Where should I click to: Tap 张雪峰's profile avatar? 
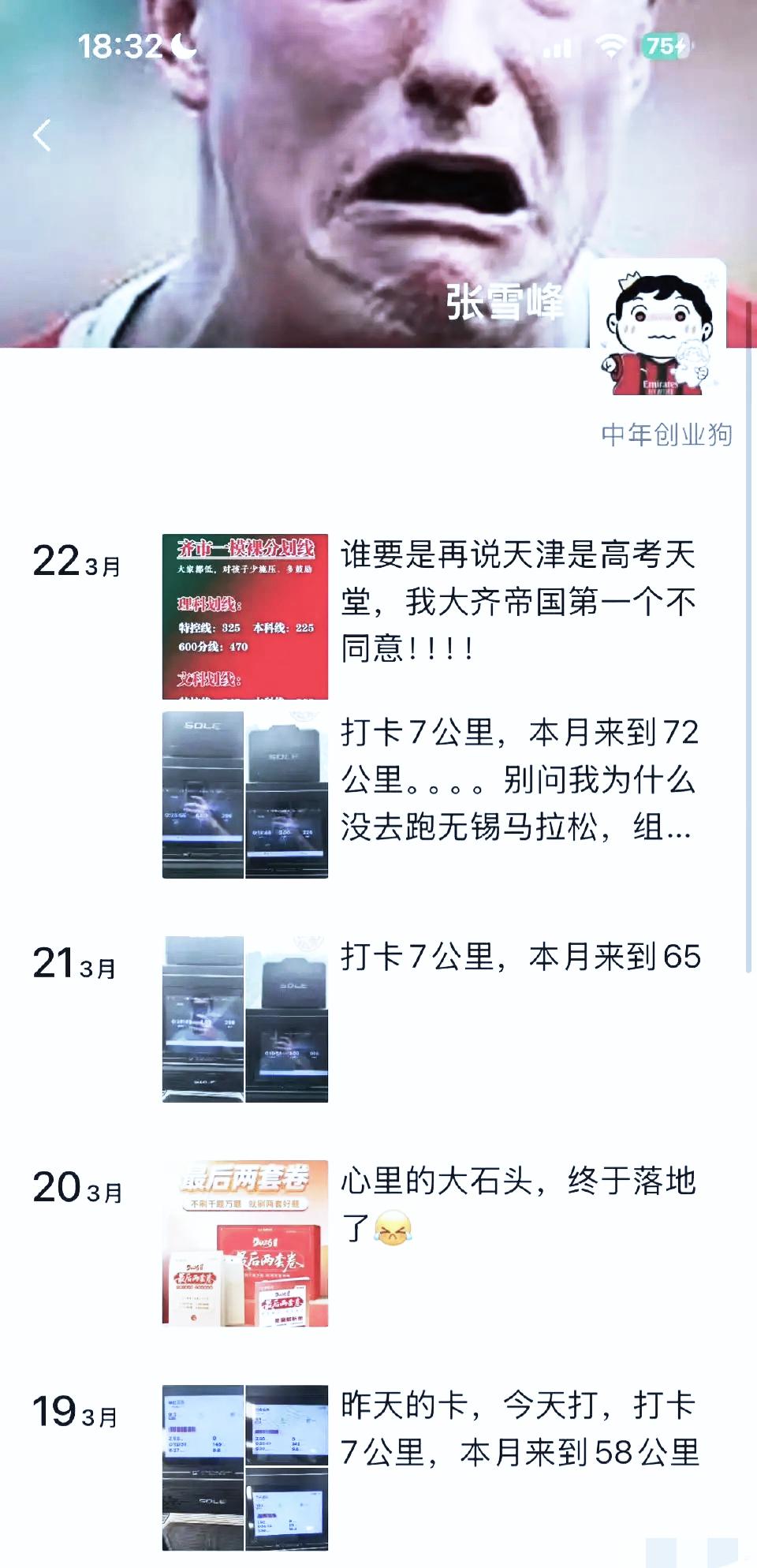pos(661,327)
